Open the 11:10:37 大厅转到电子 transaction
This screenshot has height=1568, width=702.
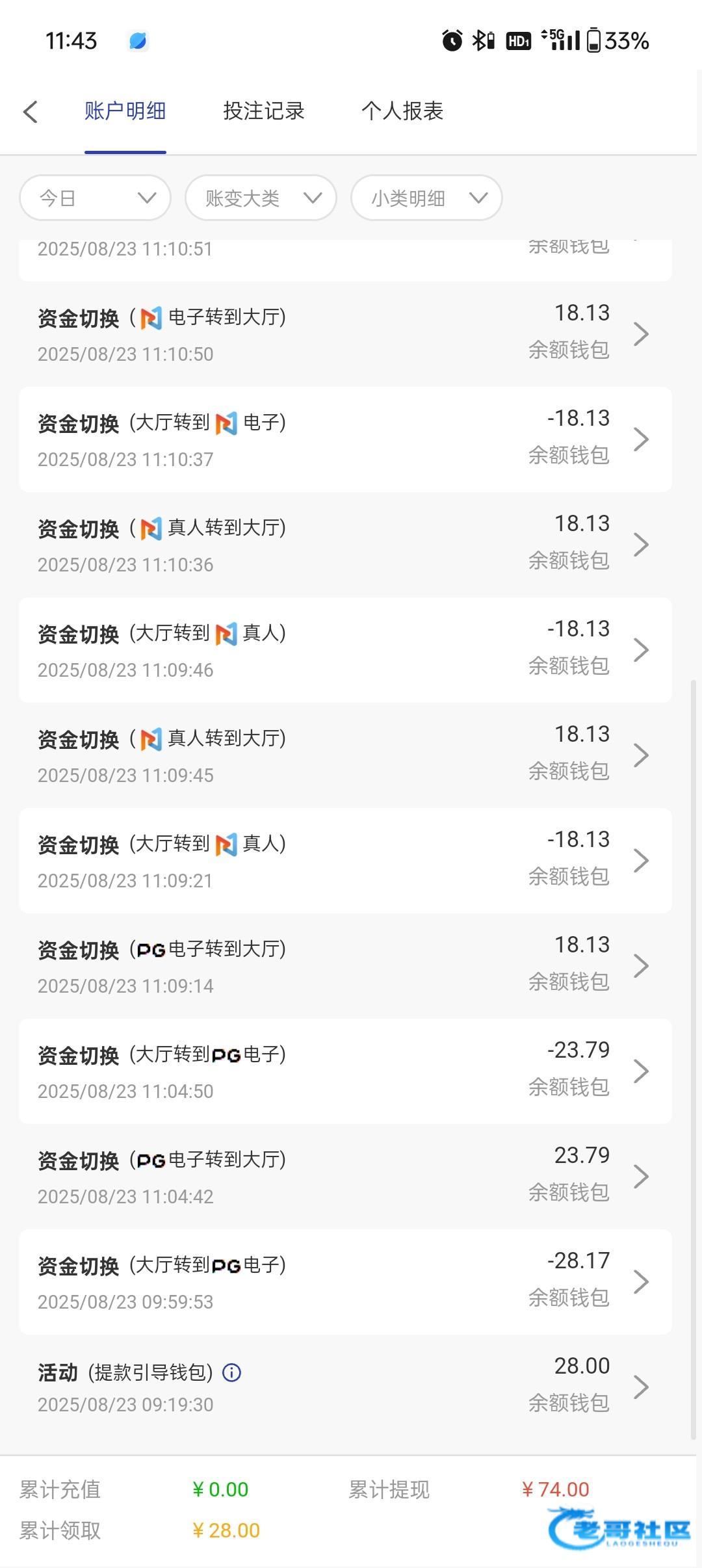pos(344,439)
